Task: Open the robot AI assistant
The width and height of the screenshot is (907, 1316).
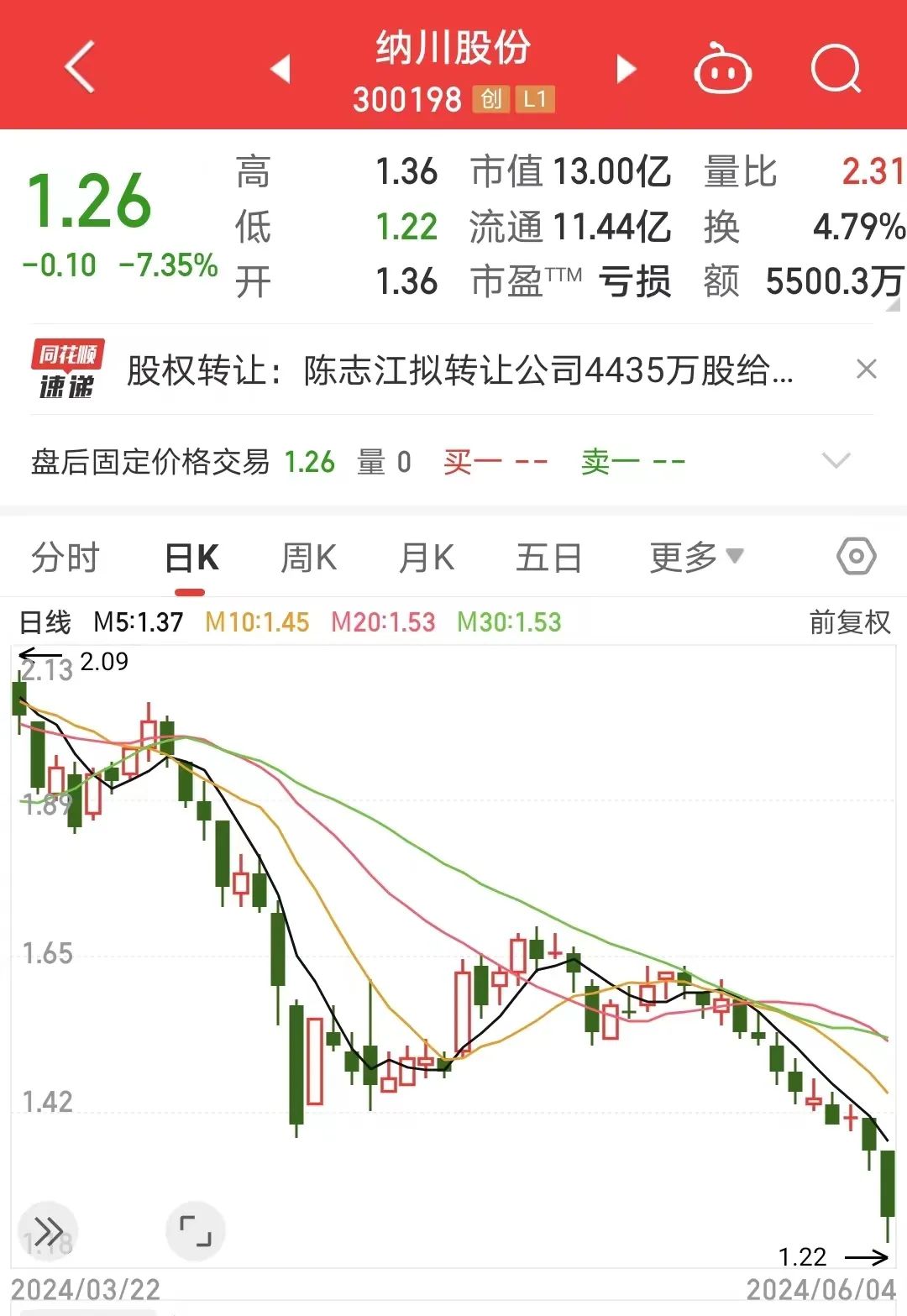Action: pos(724,67)
